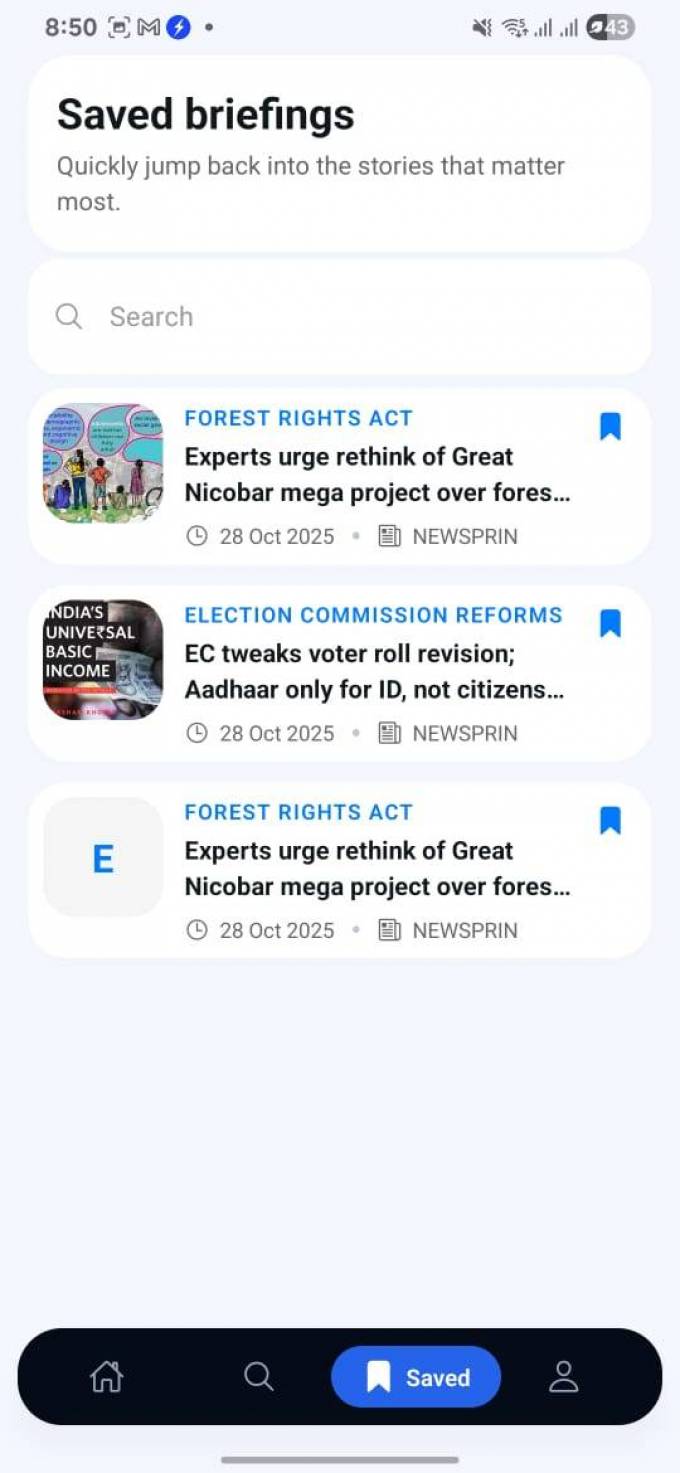Remove bookmark from the Election Commission Reforms briefing

coord(610,624)
